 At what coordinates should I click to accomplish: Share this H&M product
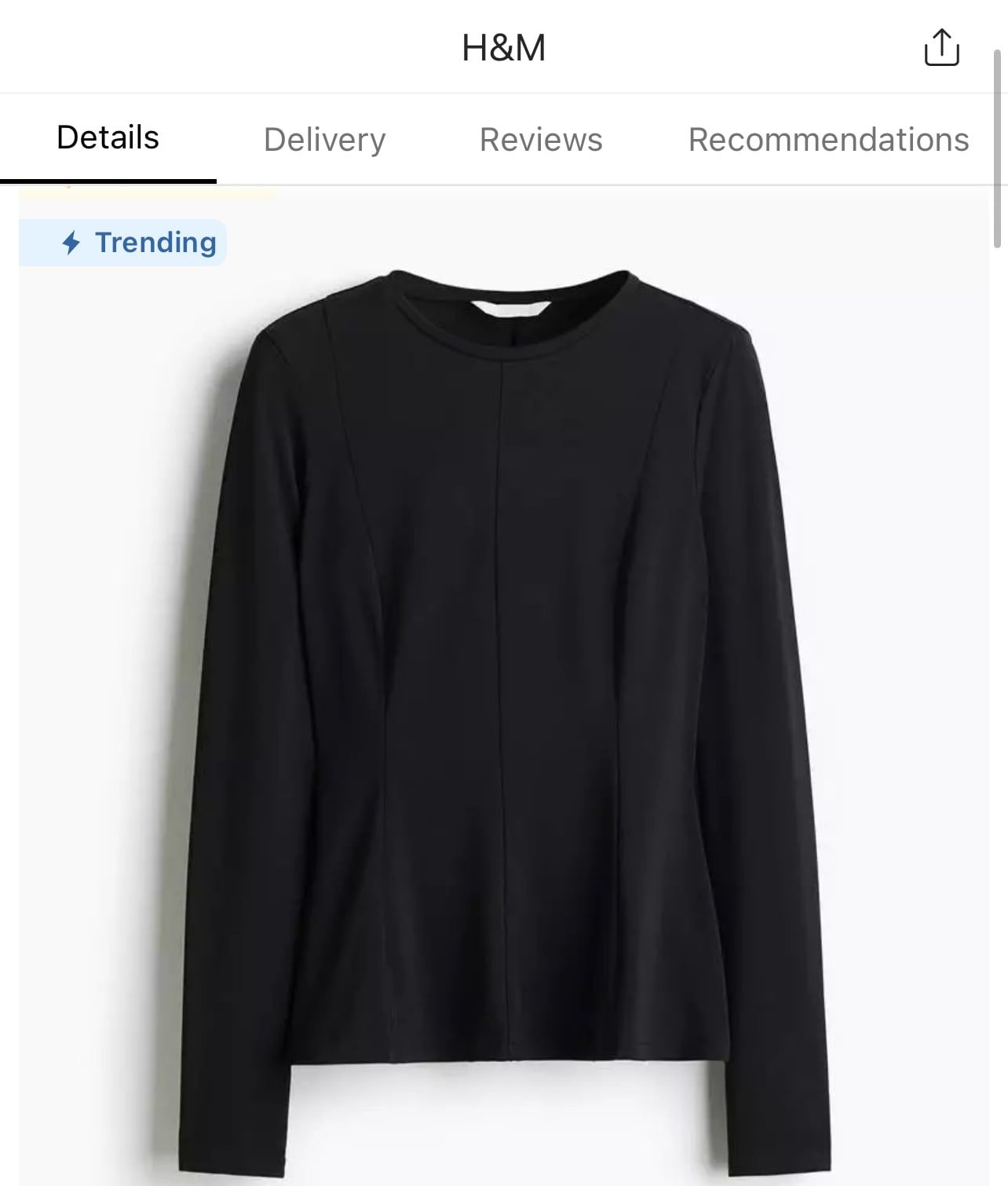pos(941,48)
